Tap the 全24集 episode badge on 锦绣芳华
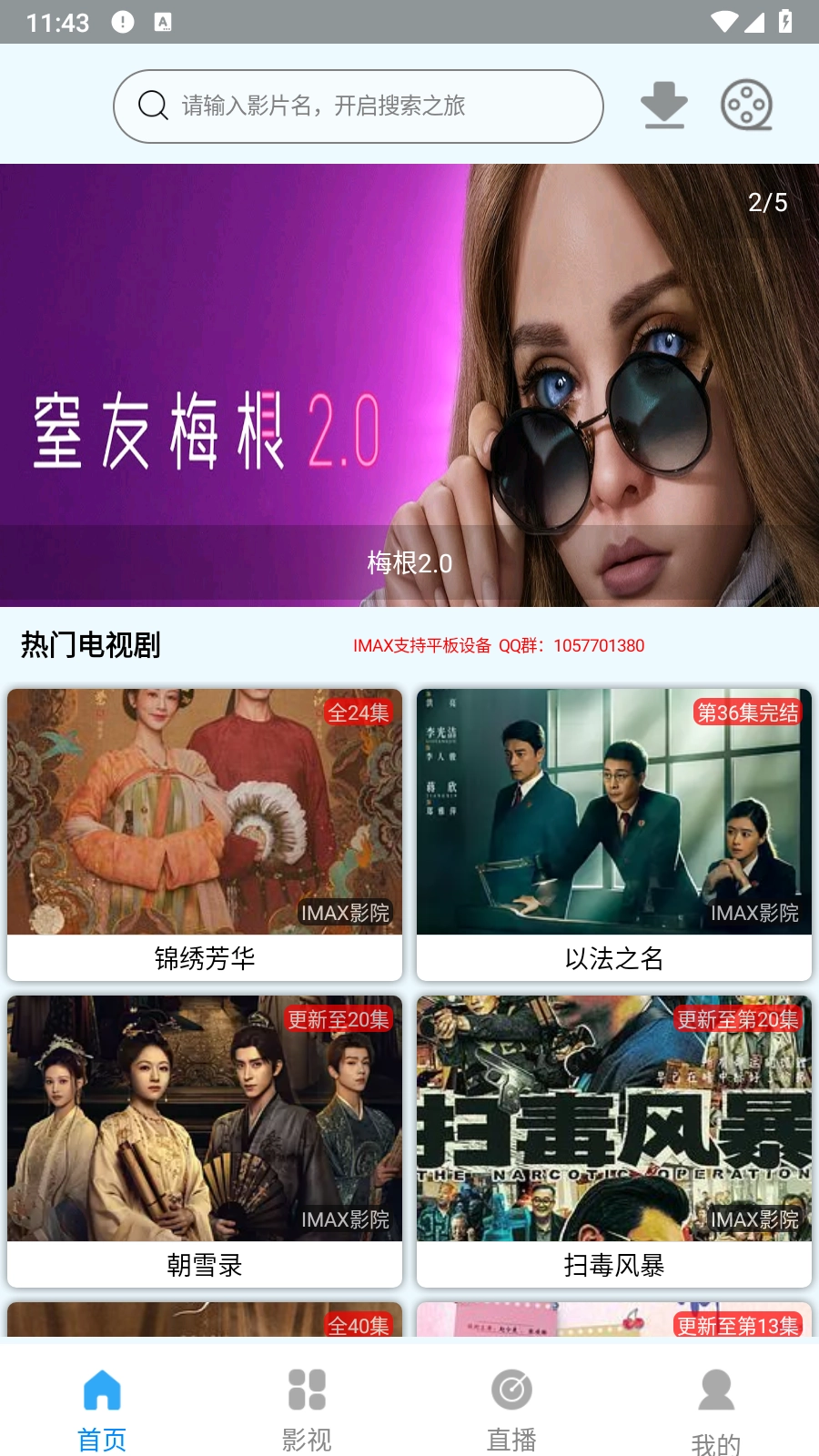The image size is (819, 1456). tap(358, 713)
